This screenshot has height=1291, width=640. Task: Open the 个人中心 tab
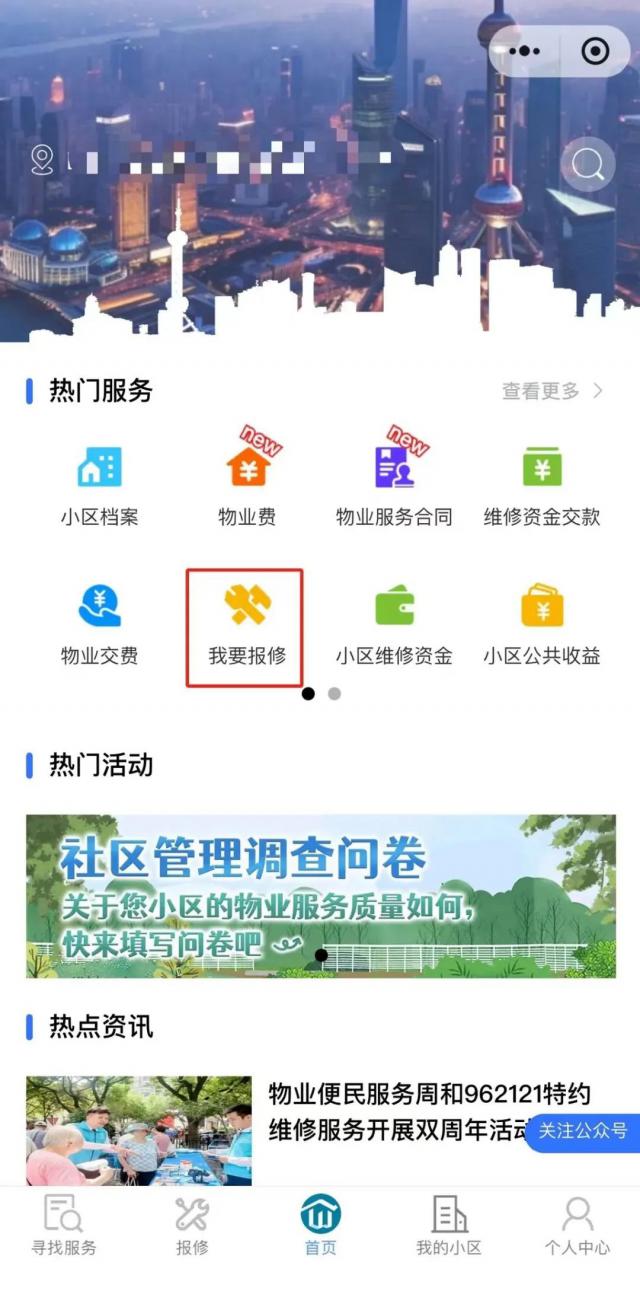[577, 1226]
